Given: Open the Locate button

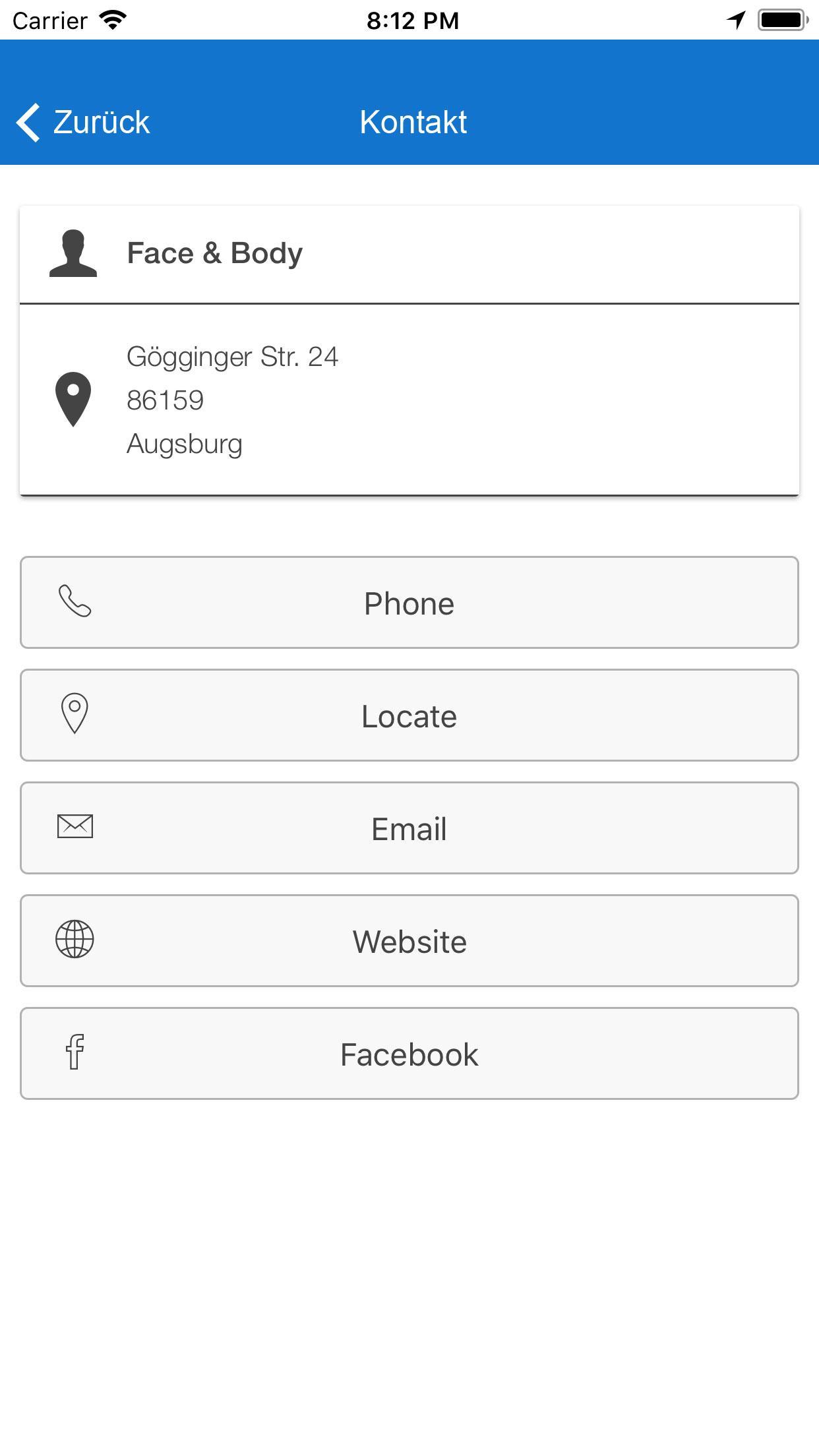Looking at the screenshot, I should 409,715.
